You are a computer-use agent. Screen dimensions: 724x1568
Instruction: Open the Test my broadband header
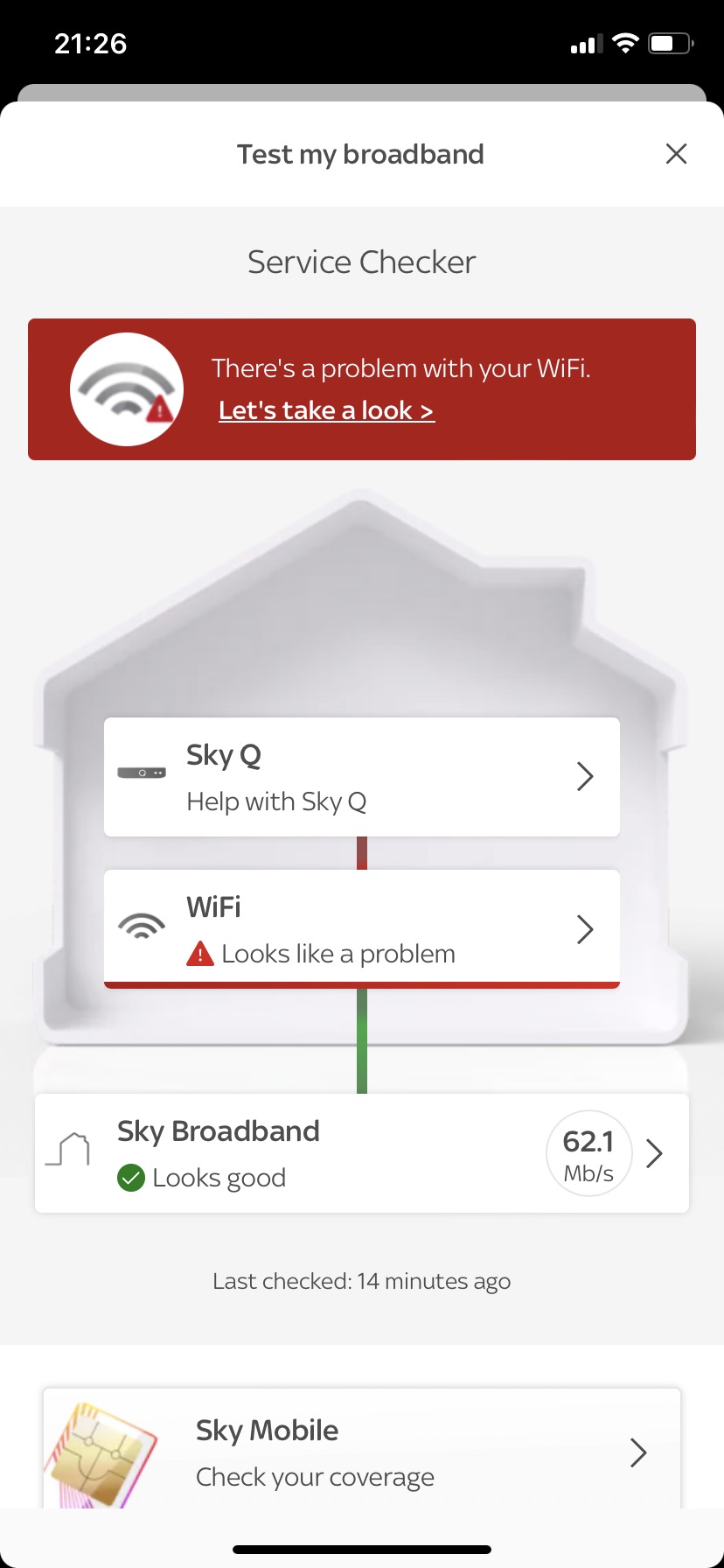(360, 154)
